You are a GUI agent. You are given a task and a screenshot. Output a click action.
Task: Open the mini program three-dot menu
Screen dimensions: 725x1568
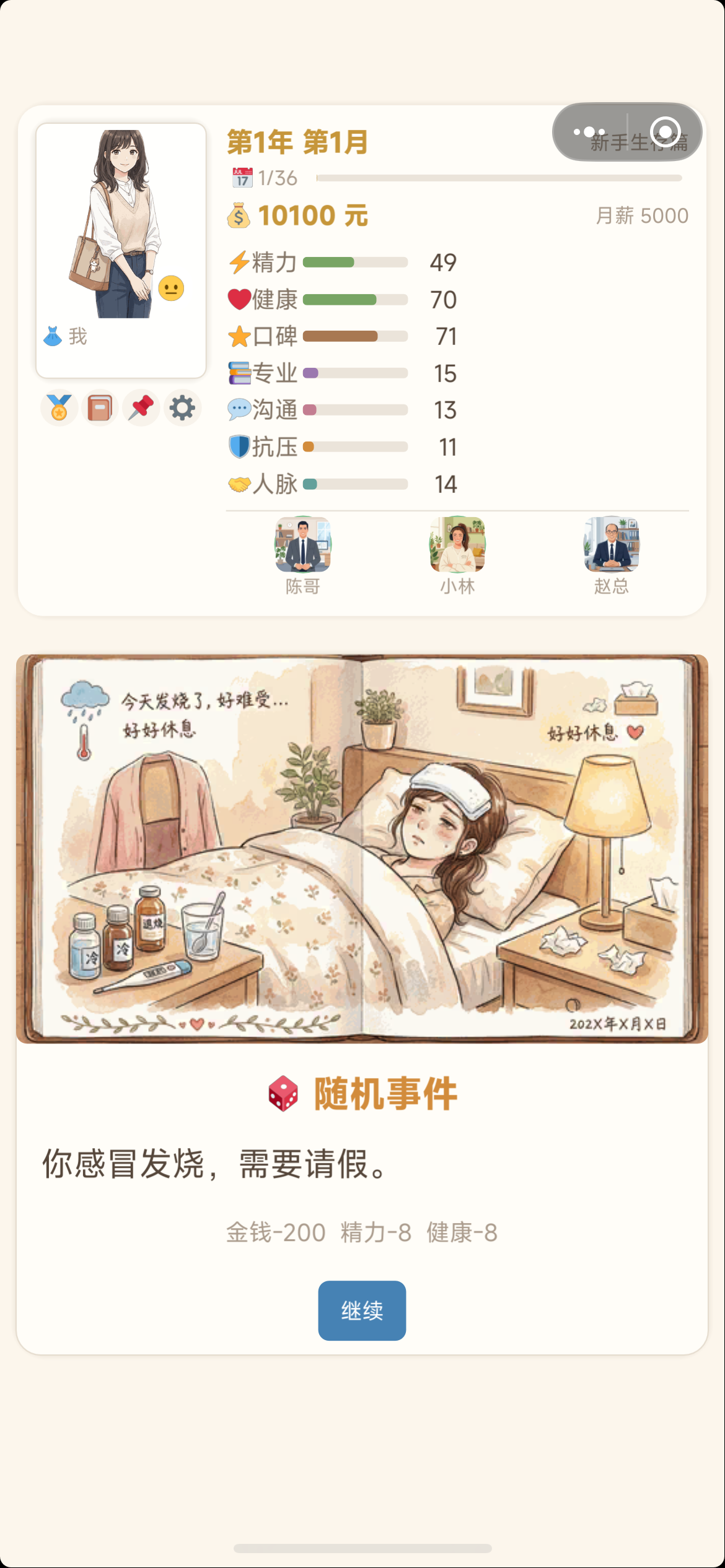(589, 132)
